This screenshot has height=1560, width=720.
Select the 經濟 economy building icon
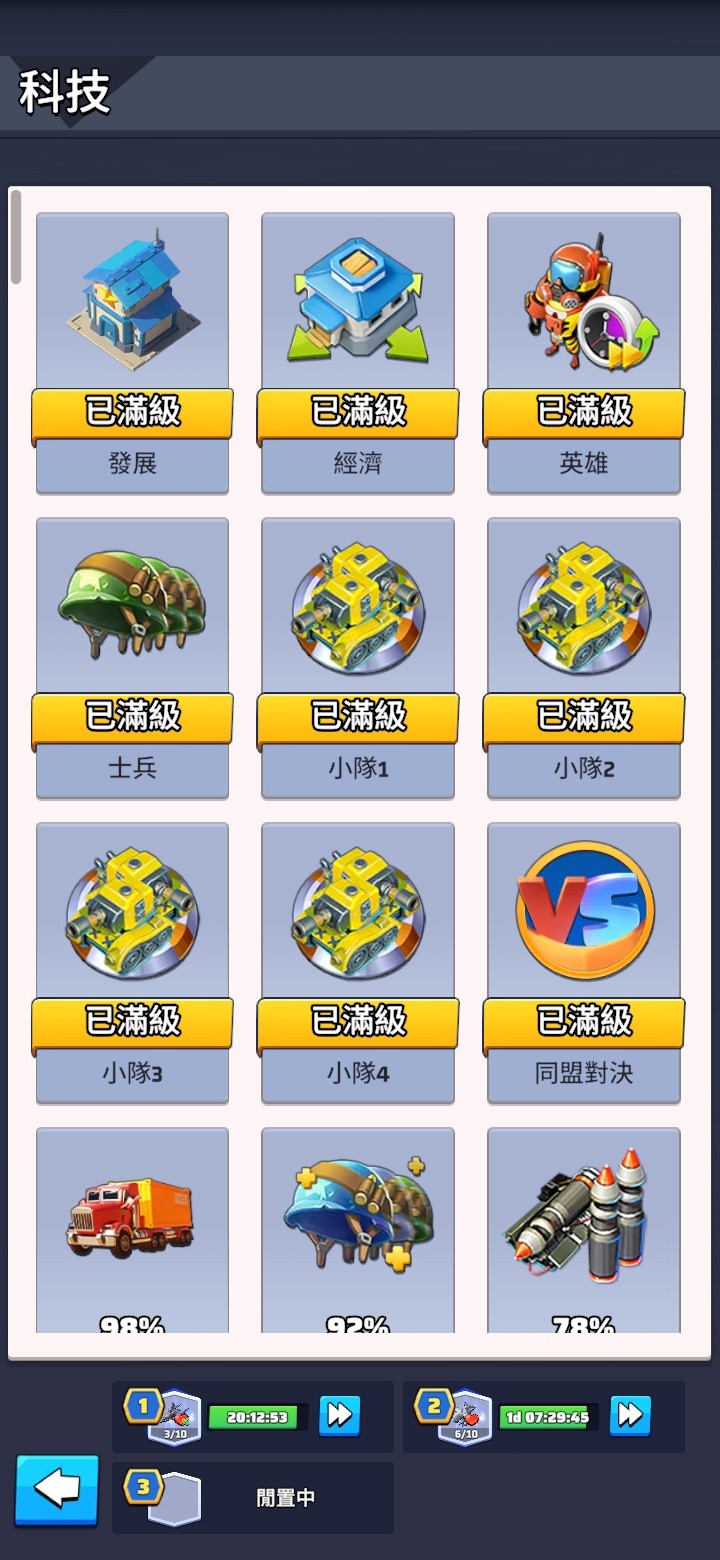357,300
